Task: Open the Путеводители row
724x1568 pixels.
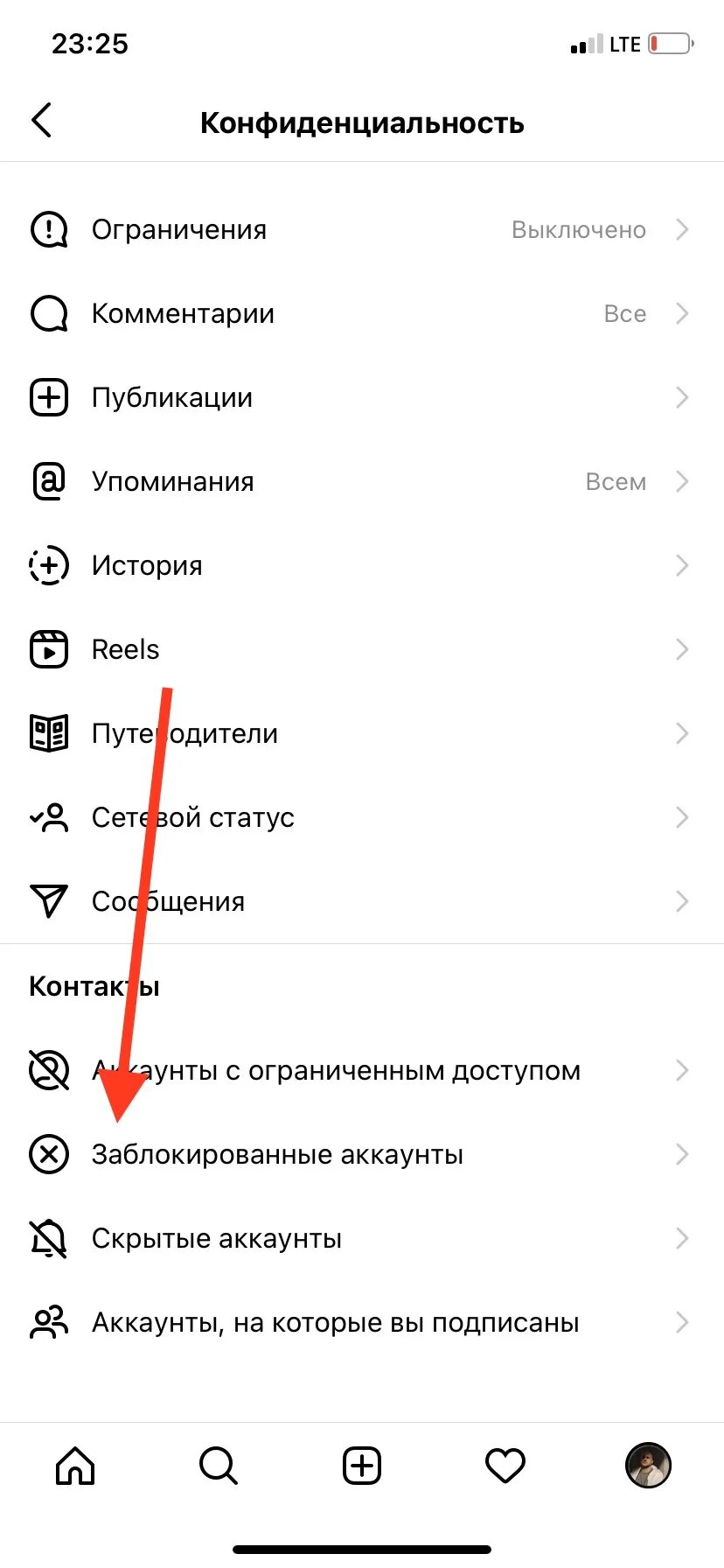Action: point(362,734)
